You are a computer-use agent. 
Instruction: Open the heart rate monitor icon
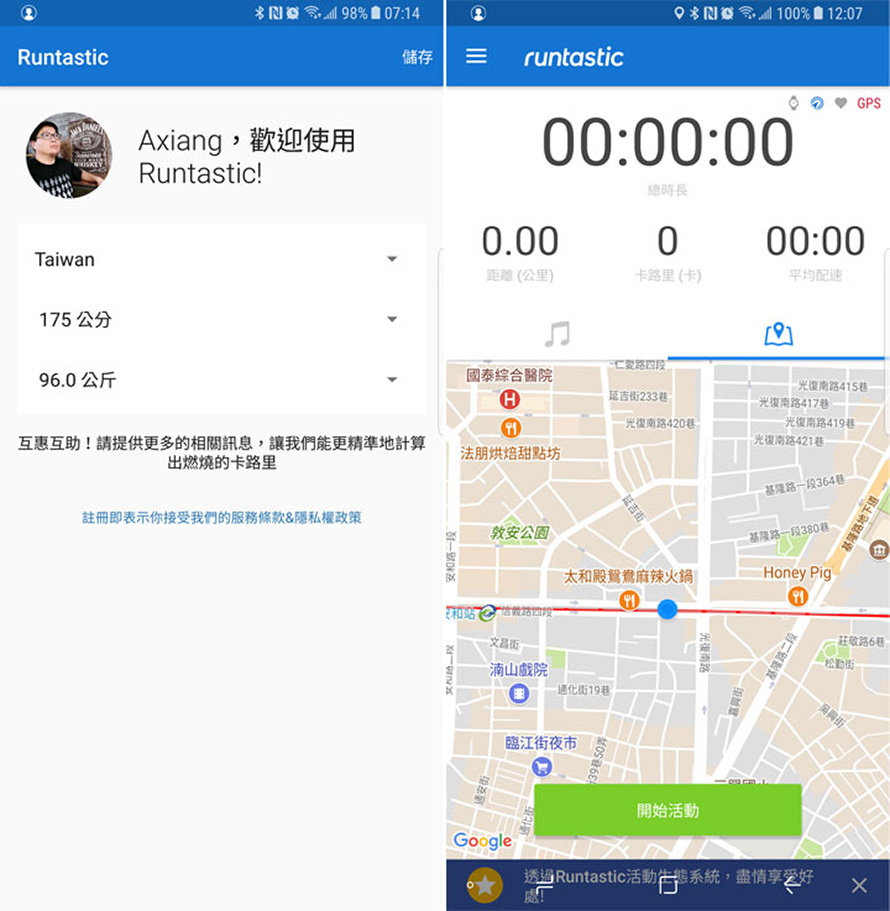[x=841, y=103]
